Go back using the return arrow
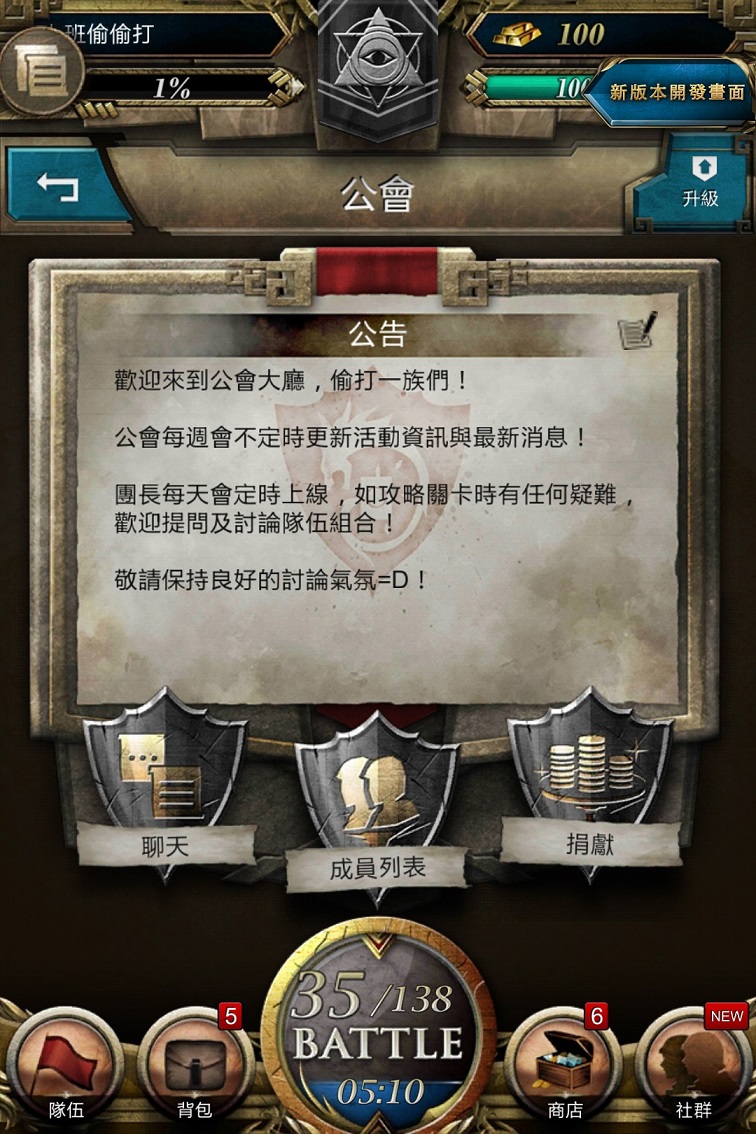 (60, 187)
